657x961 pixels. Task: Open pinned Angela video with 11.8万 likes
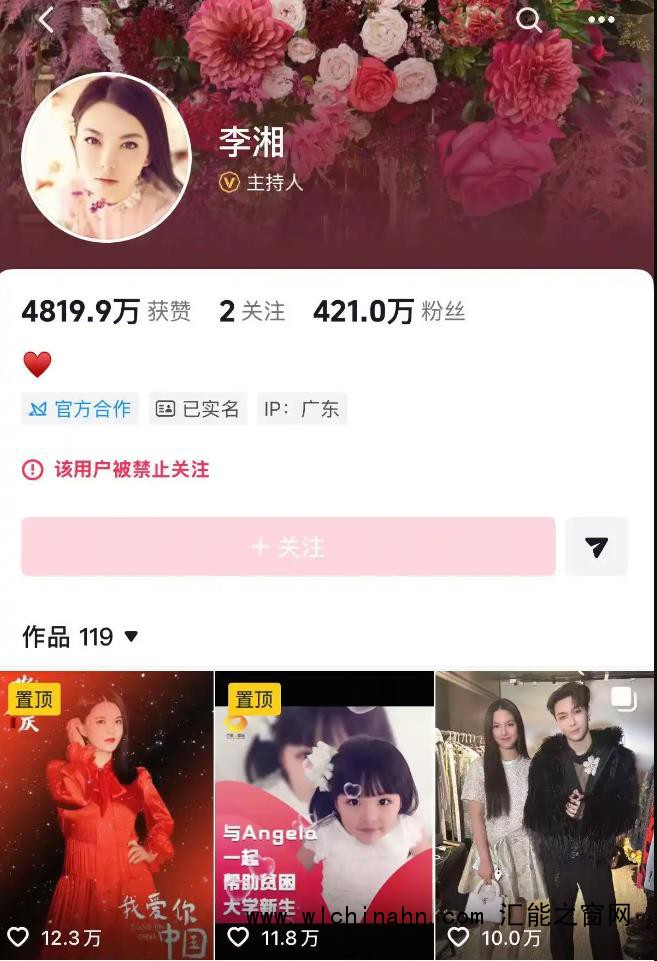pyautogui.click(x=325, y=815)
